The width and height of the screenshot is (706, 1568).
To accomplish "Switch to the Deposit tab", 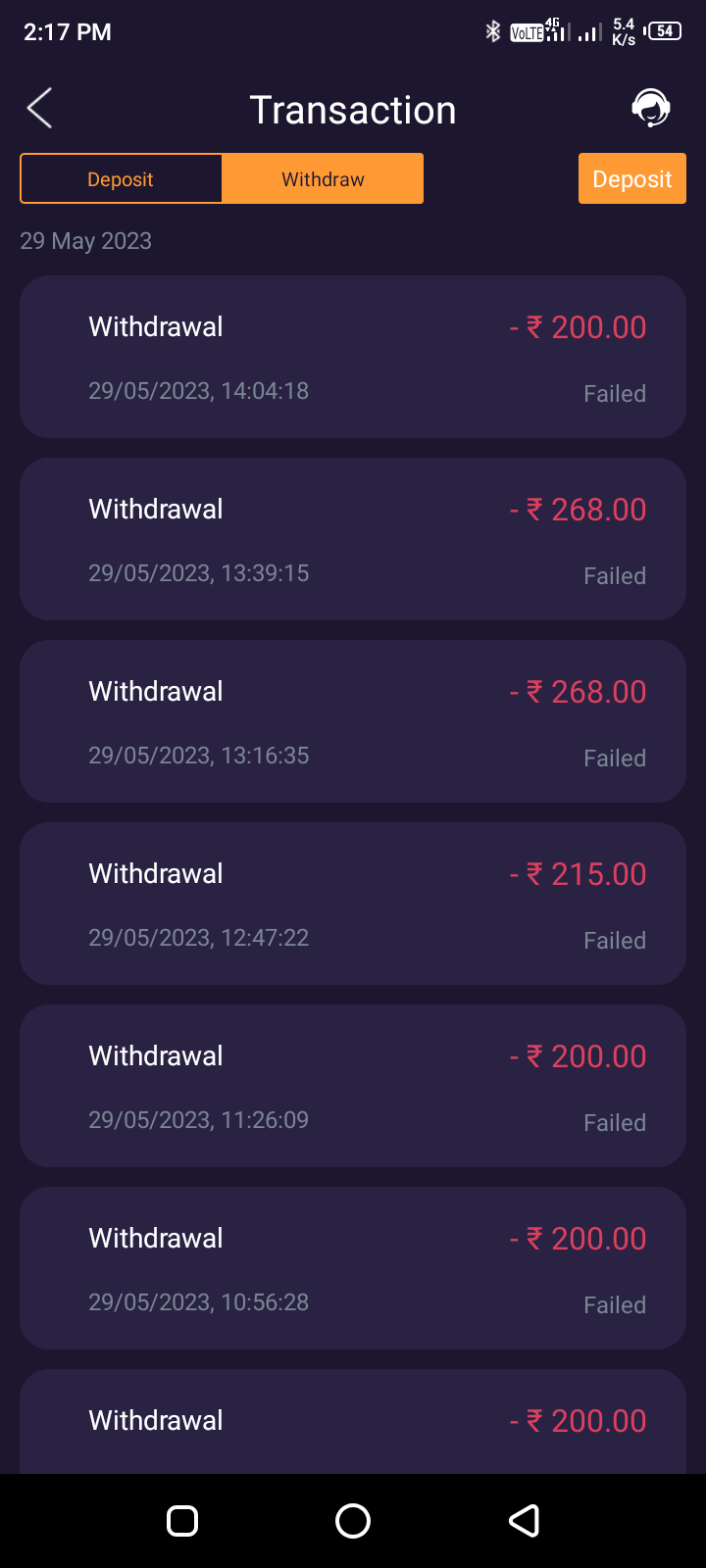I will point(121,179).
